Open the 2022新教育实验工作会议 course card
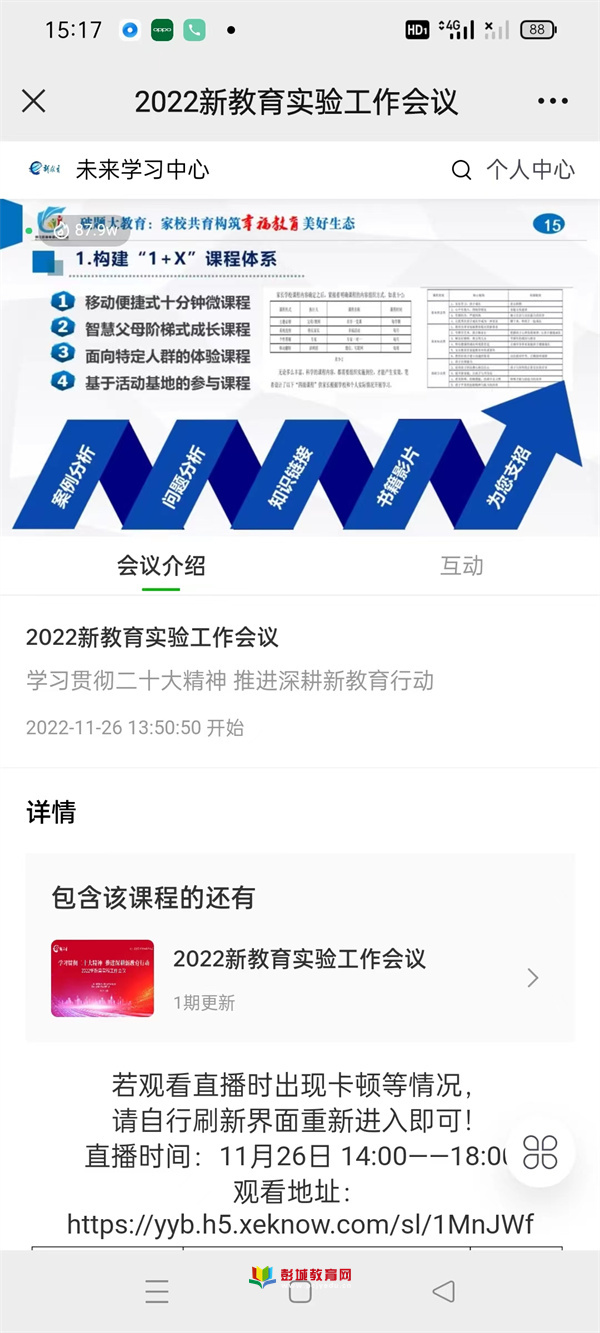This screenshot has width=600, height=1333. 300,977
